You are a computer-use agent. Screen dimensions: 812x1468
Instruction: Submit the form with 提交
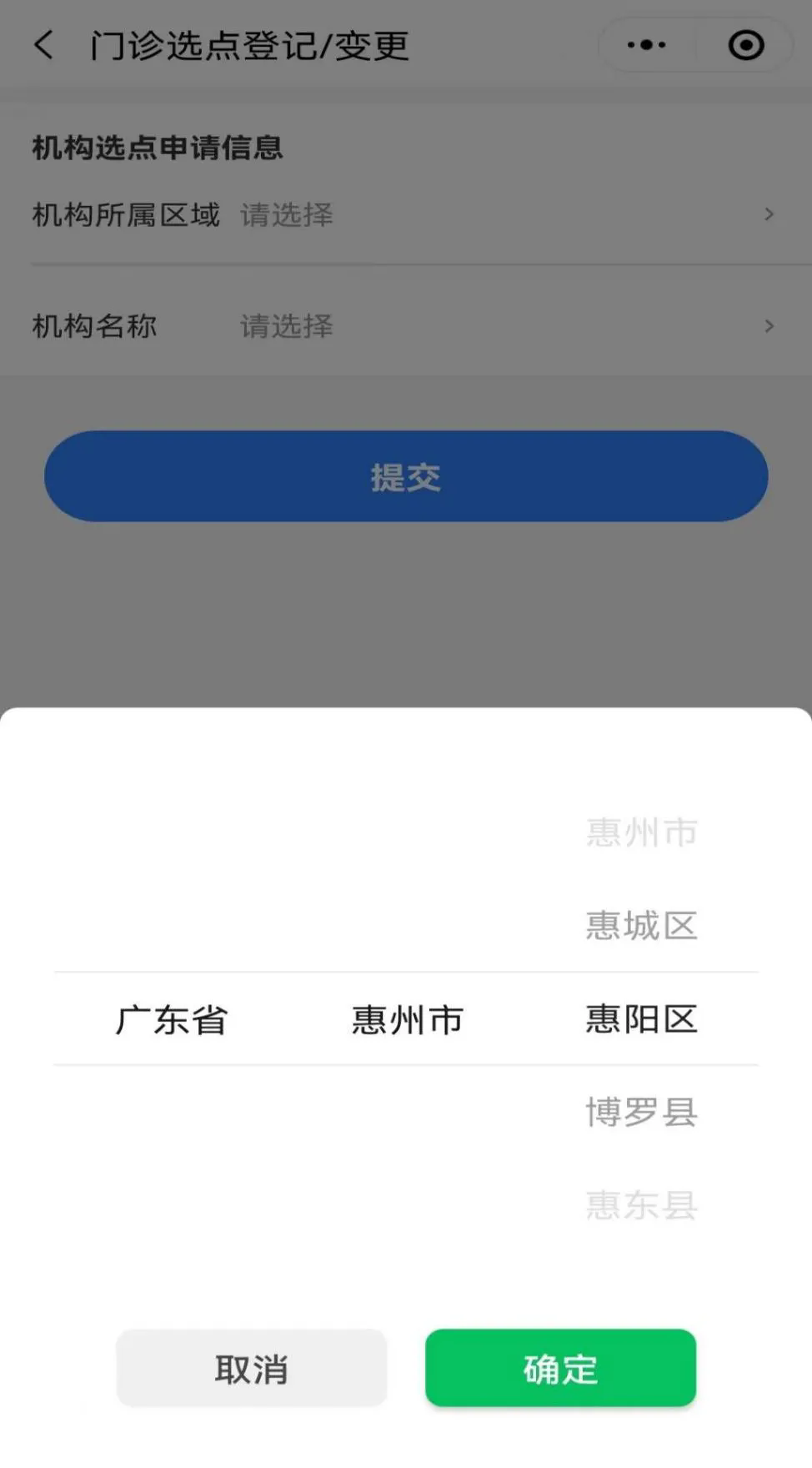pos(406,476)
